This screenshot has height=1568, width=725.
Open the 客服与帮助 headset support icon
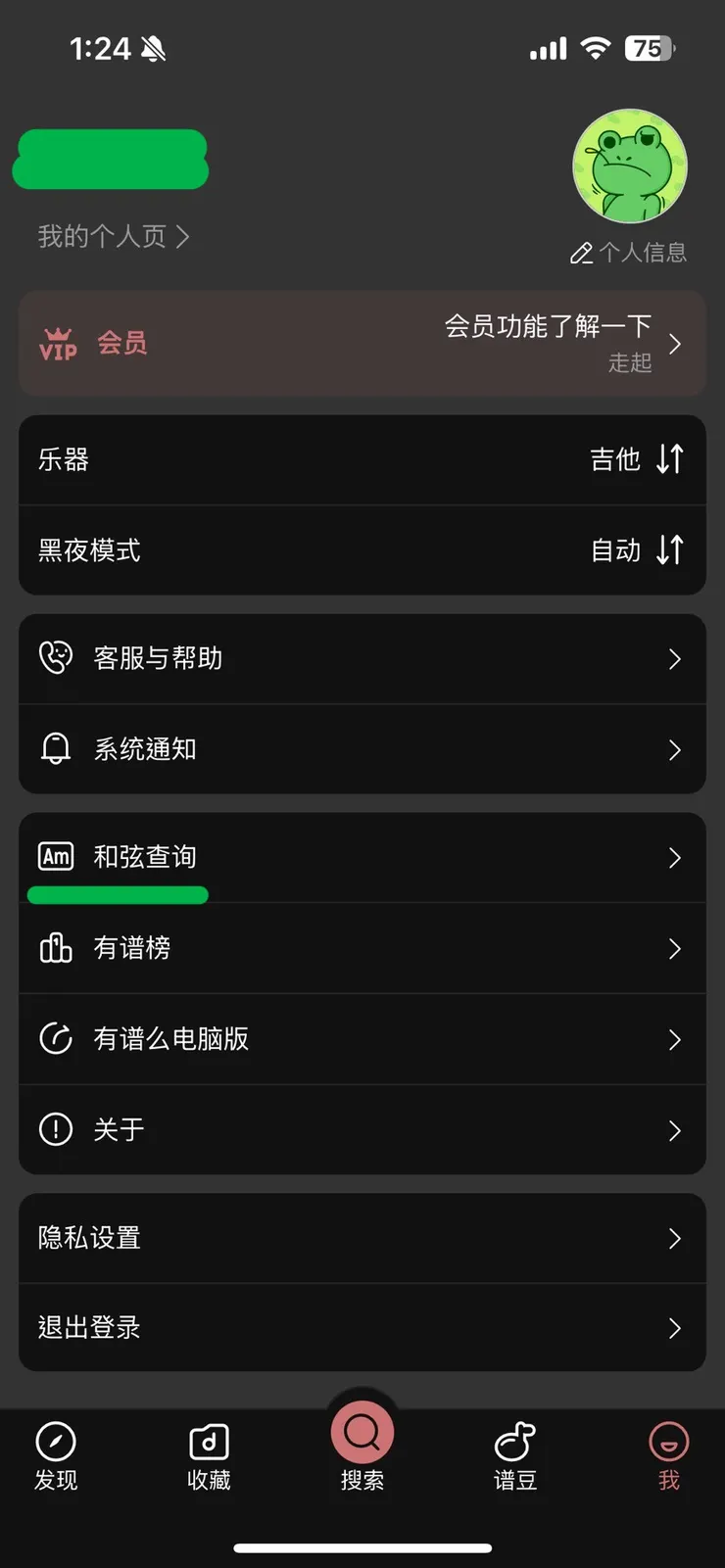(57, 658)
